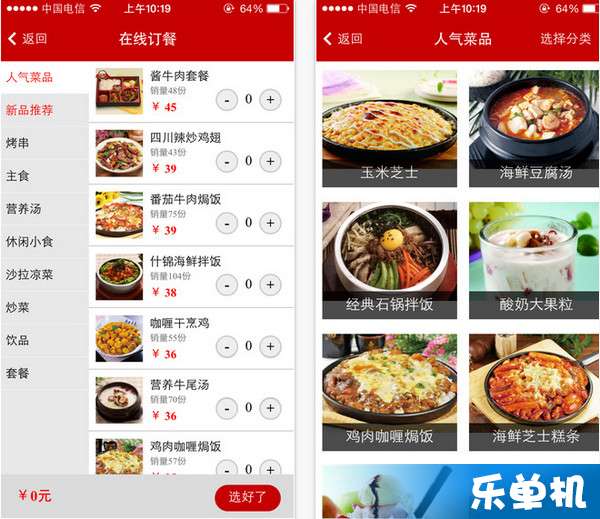
Task: View the 鸡肉咖喱焗饭 dish tile
Action: (x=389, y=391)
